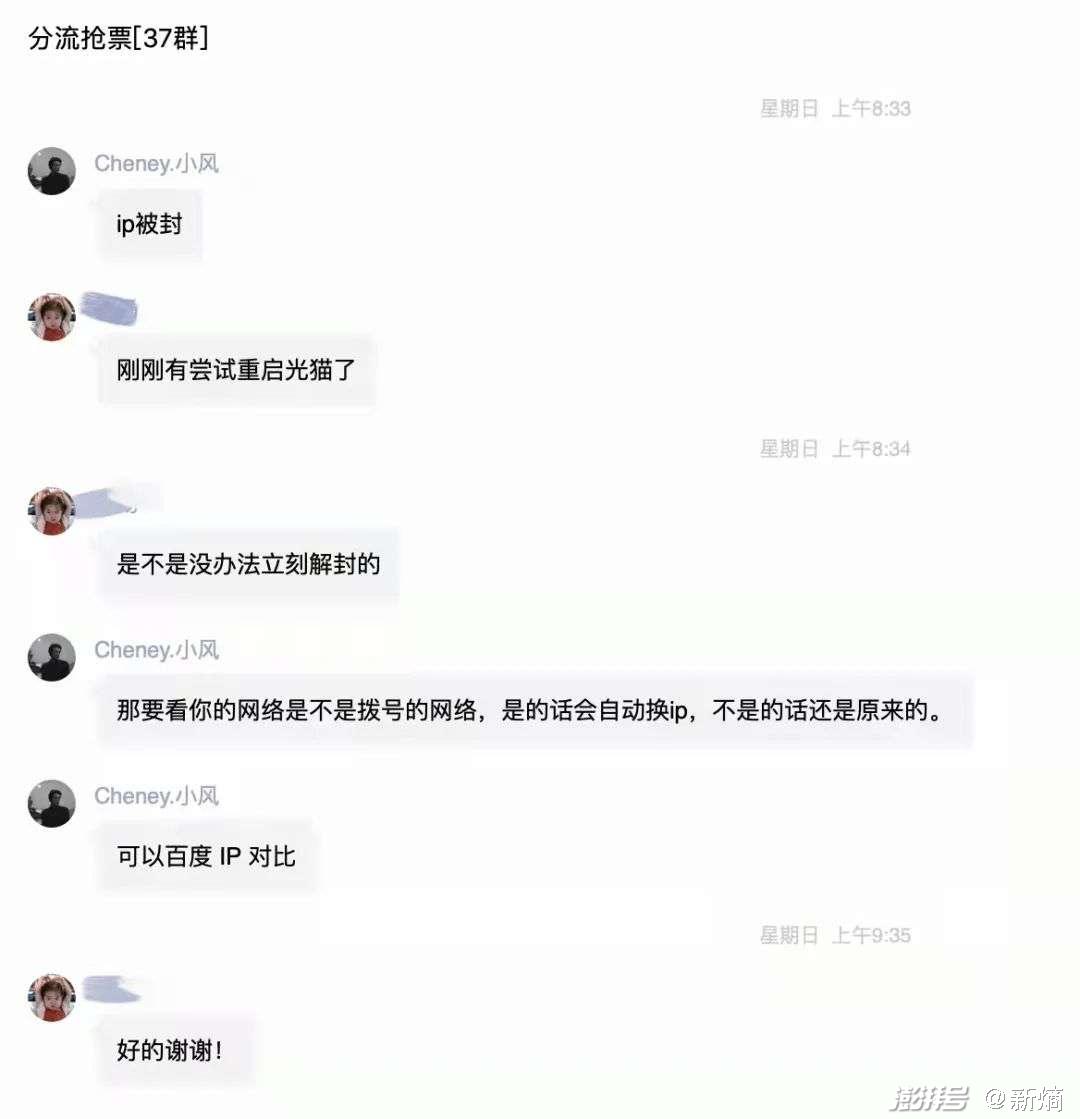The width and height of the screenshot is (1080, 1119).
Task: Open the baby avatar beside "好的谢谢!"
Action: click(51, 998)
